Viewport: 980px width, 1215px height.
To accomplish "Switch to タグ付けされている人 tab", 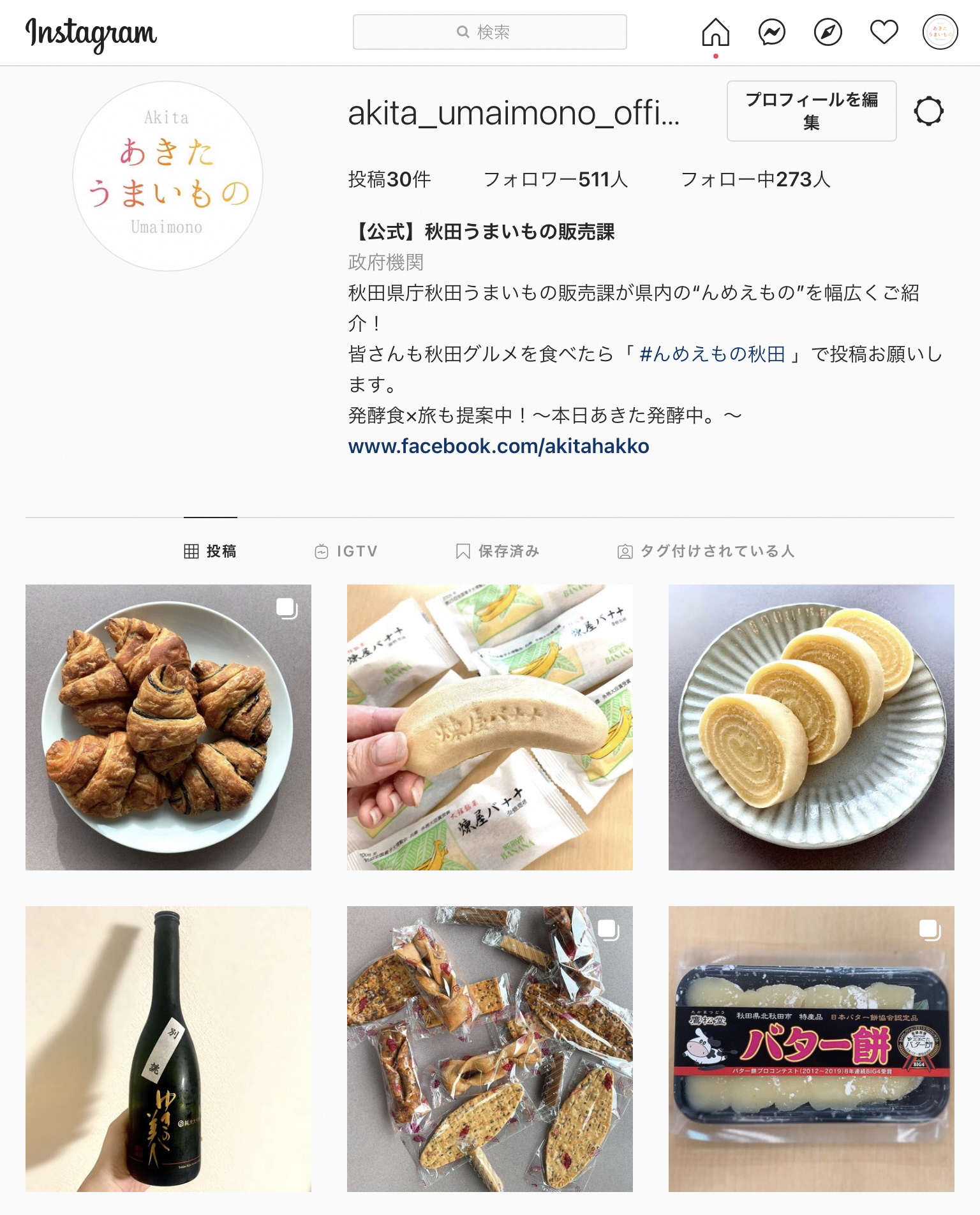I will tap(706, 551).
